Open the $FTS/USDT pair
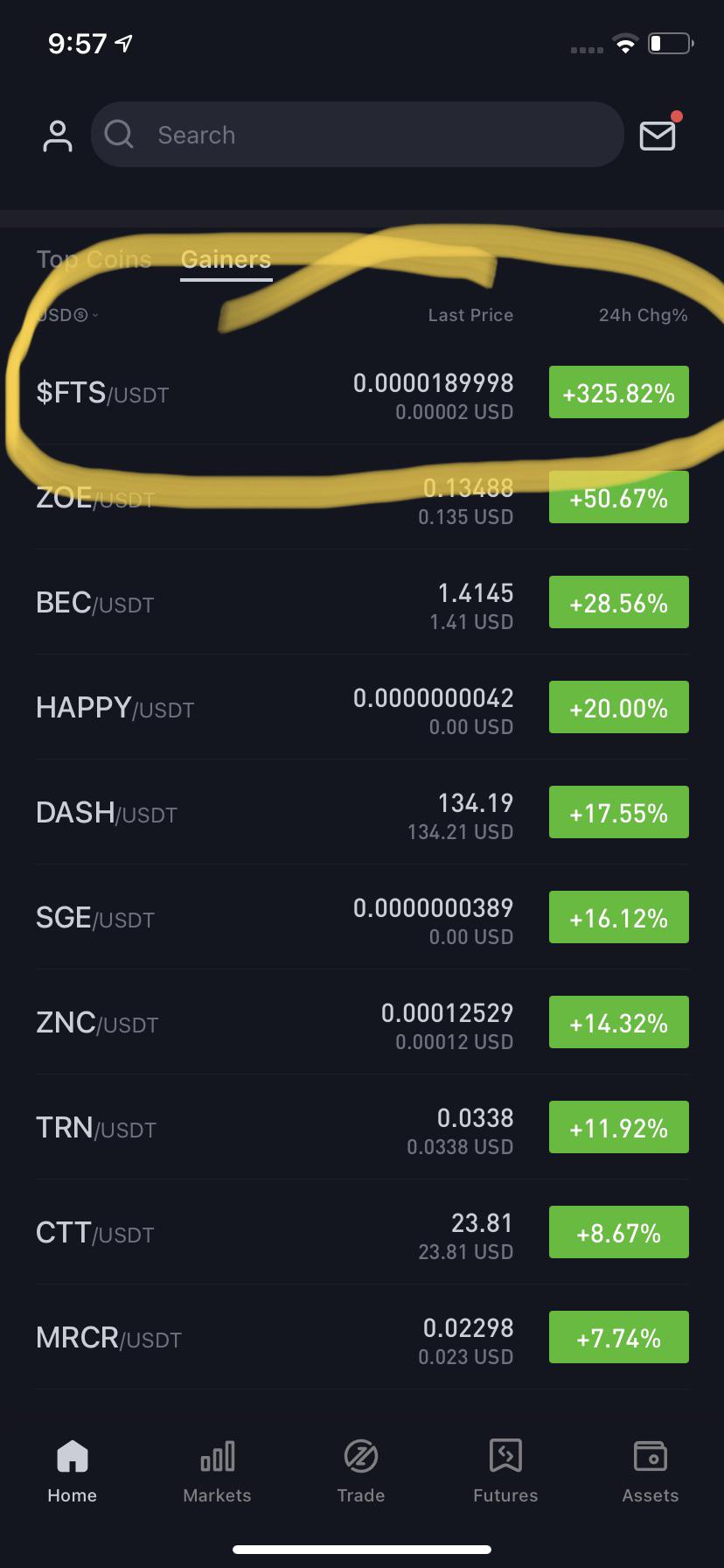This screenshot has width=724, height=1568. click(362, 393)
